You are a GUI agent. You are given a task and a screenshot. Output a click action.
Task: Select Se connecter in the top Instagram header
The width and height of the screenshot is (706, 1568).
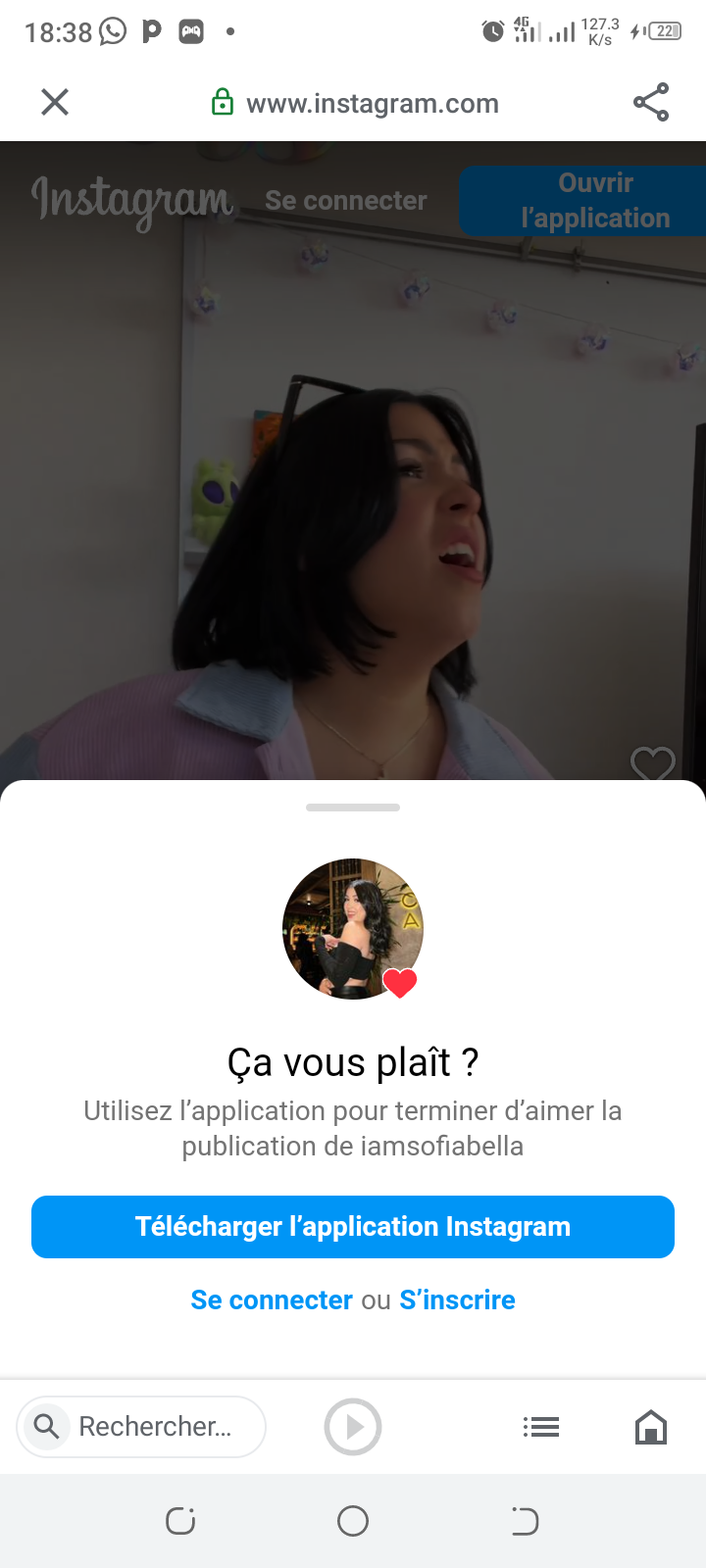click(x=346, y=201)
